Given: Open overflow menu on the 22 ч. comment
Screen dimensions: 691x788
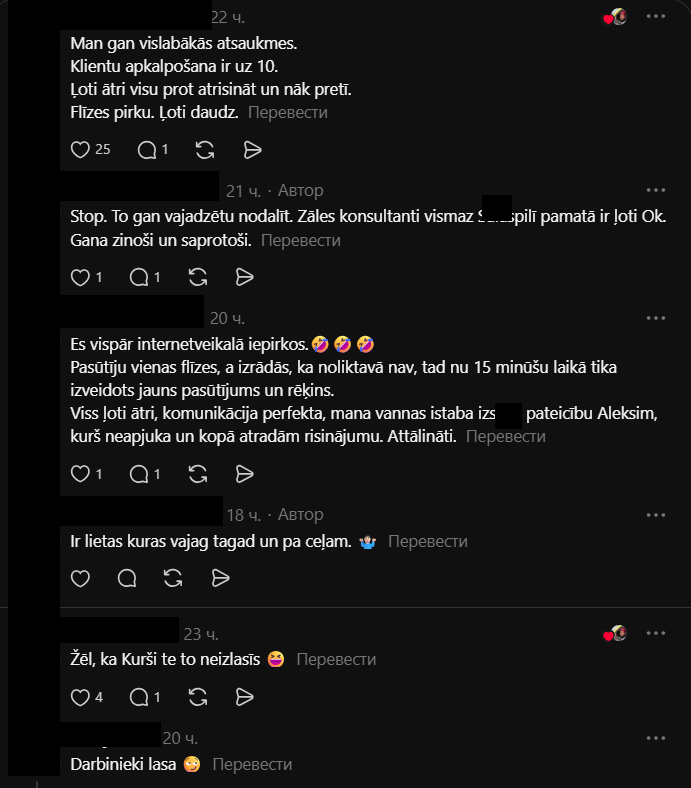Looking at the screenshot, I should 656,17.
